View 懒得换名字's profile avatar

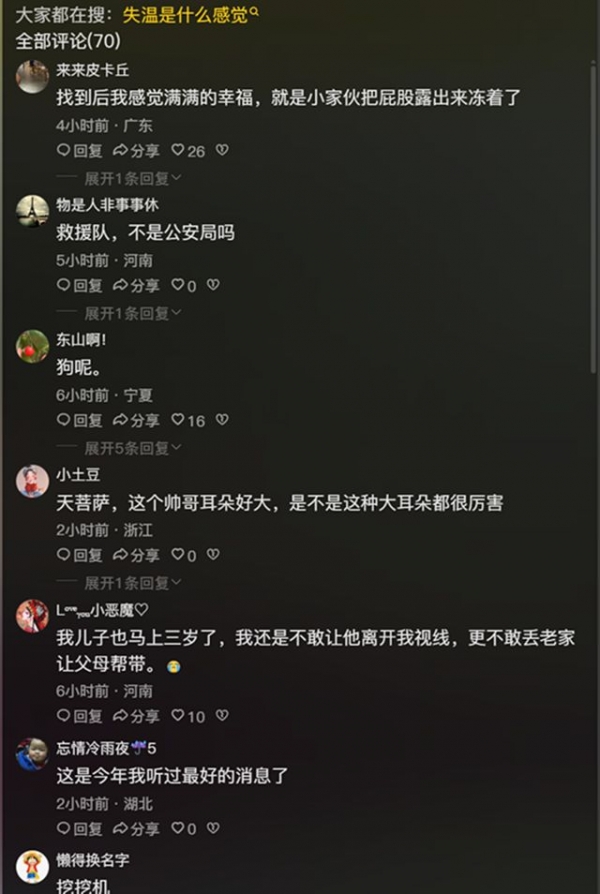click(x=33, y=867)
